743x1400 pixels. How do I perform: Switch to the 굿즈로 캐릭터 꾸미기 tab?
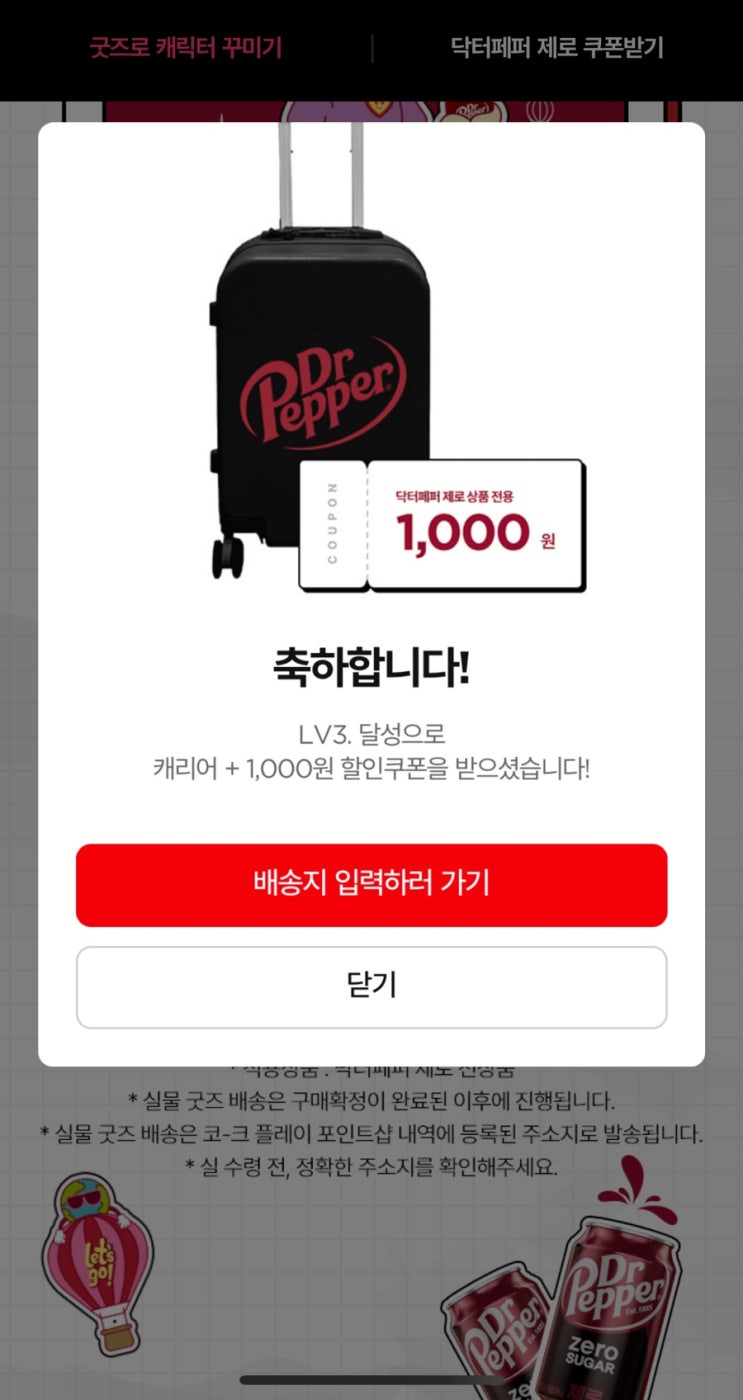point(186,48)
